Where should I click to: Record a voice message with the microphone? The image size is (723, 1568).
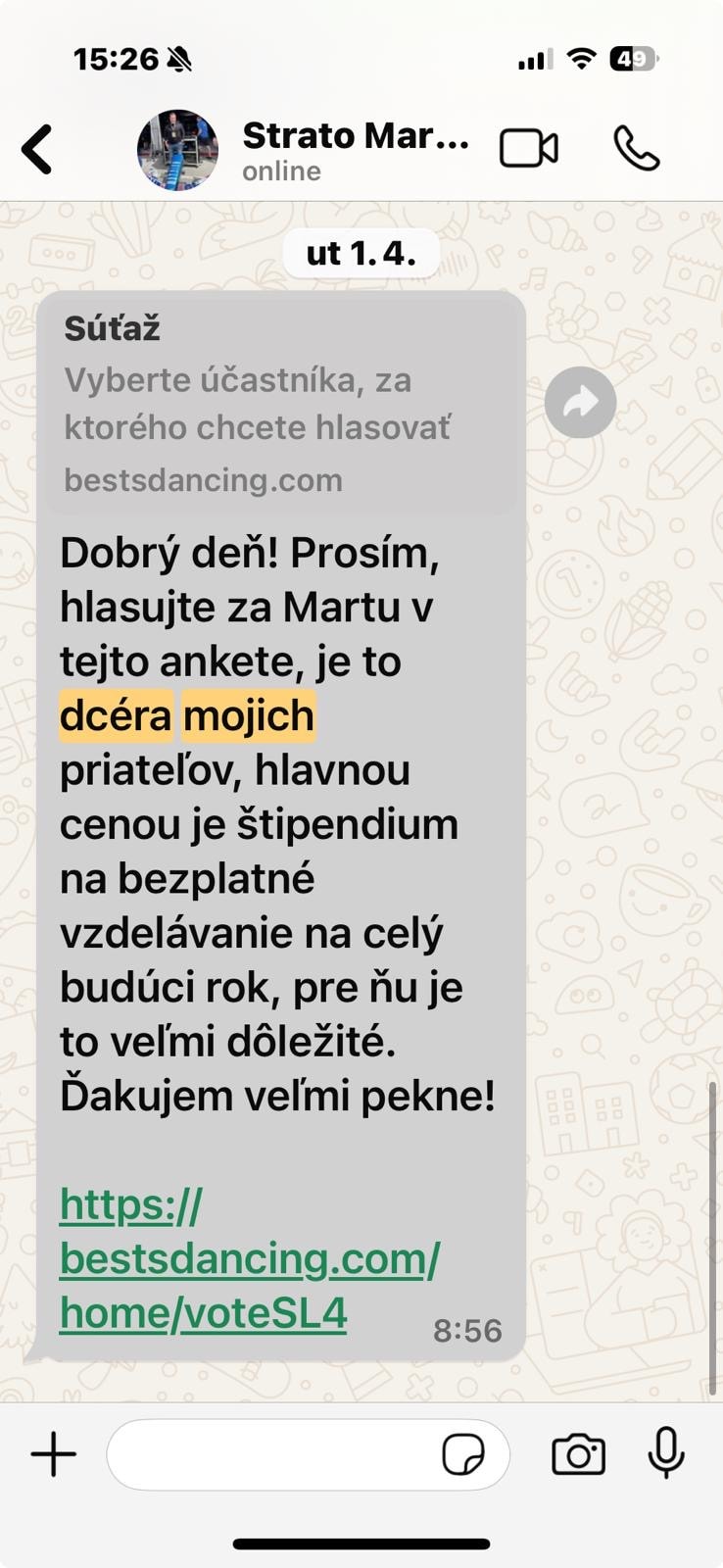666,1452
